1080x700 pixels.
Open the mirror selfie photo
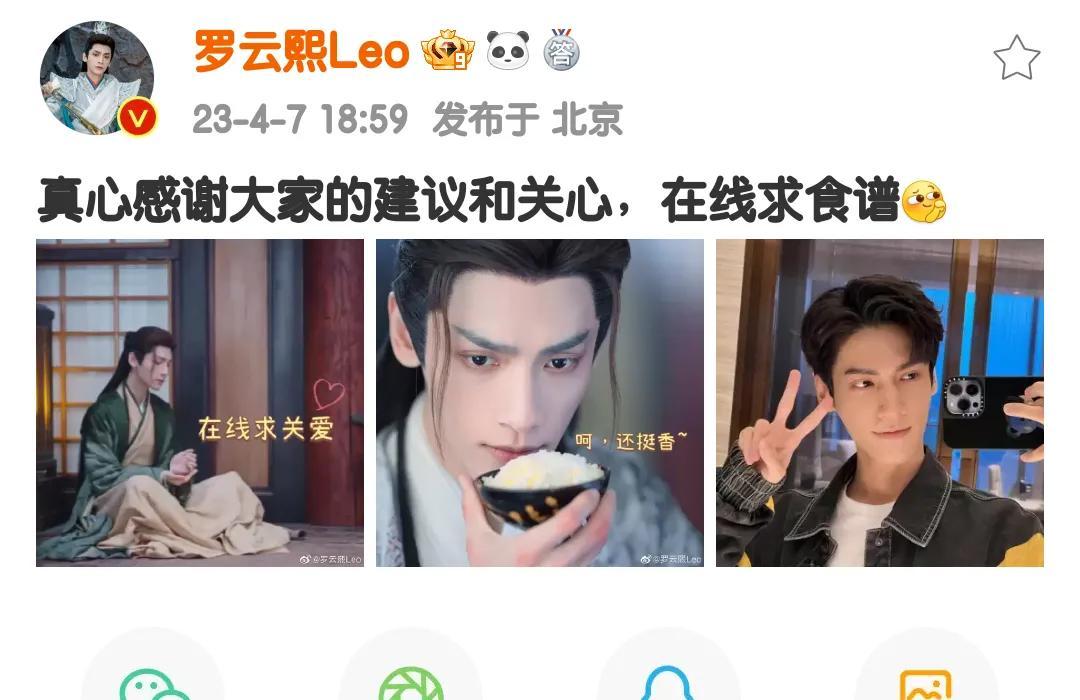879,402
